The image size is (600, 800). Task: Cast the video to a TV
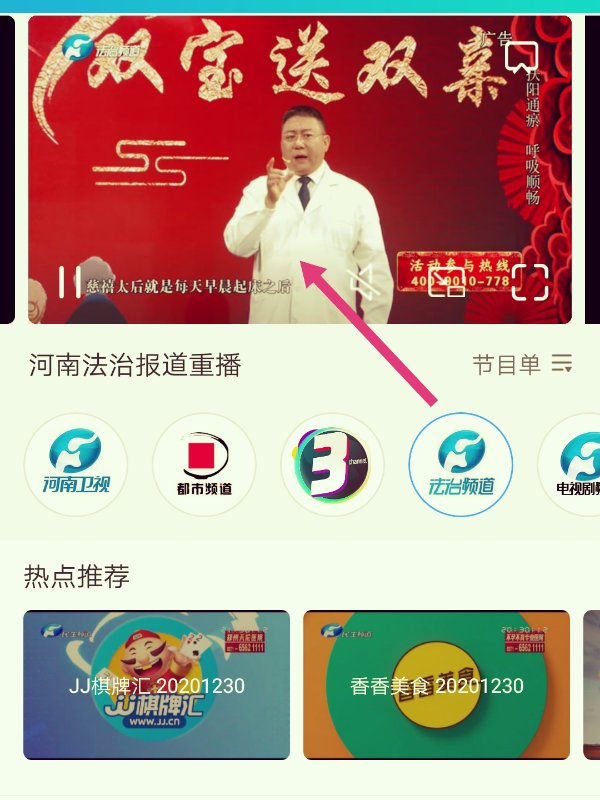pos(447,283)
